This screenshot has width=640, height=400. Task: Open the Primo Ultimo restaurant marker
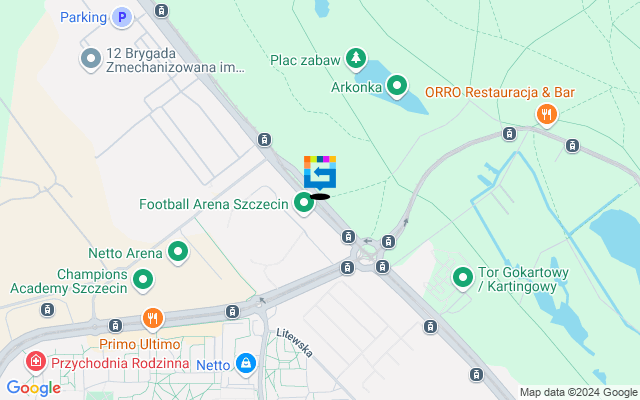(152, 320)
